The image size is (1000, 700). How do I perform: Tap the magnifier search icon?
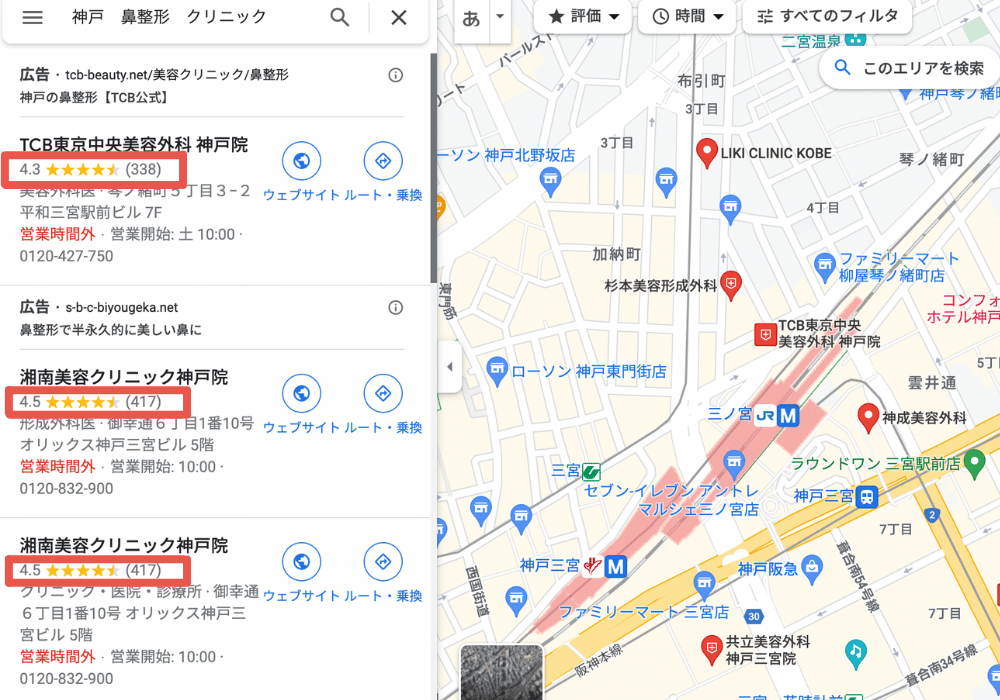click(340, 18)
